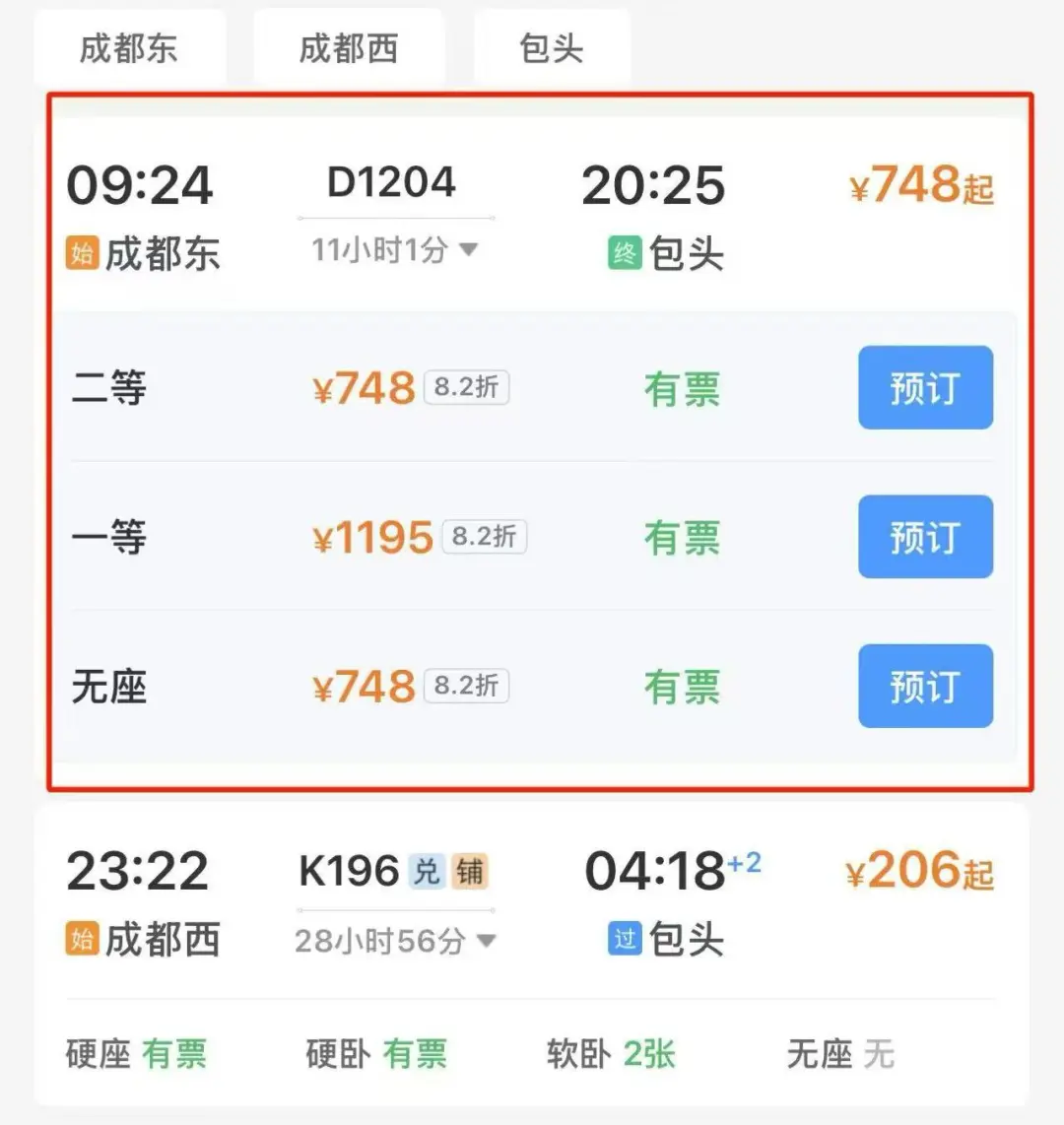The image size is (1064, 1125).
Task: Click the 8.2折 discount tag for 二等
Action: pyautogui.click(x=467, y=388)
